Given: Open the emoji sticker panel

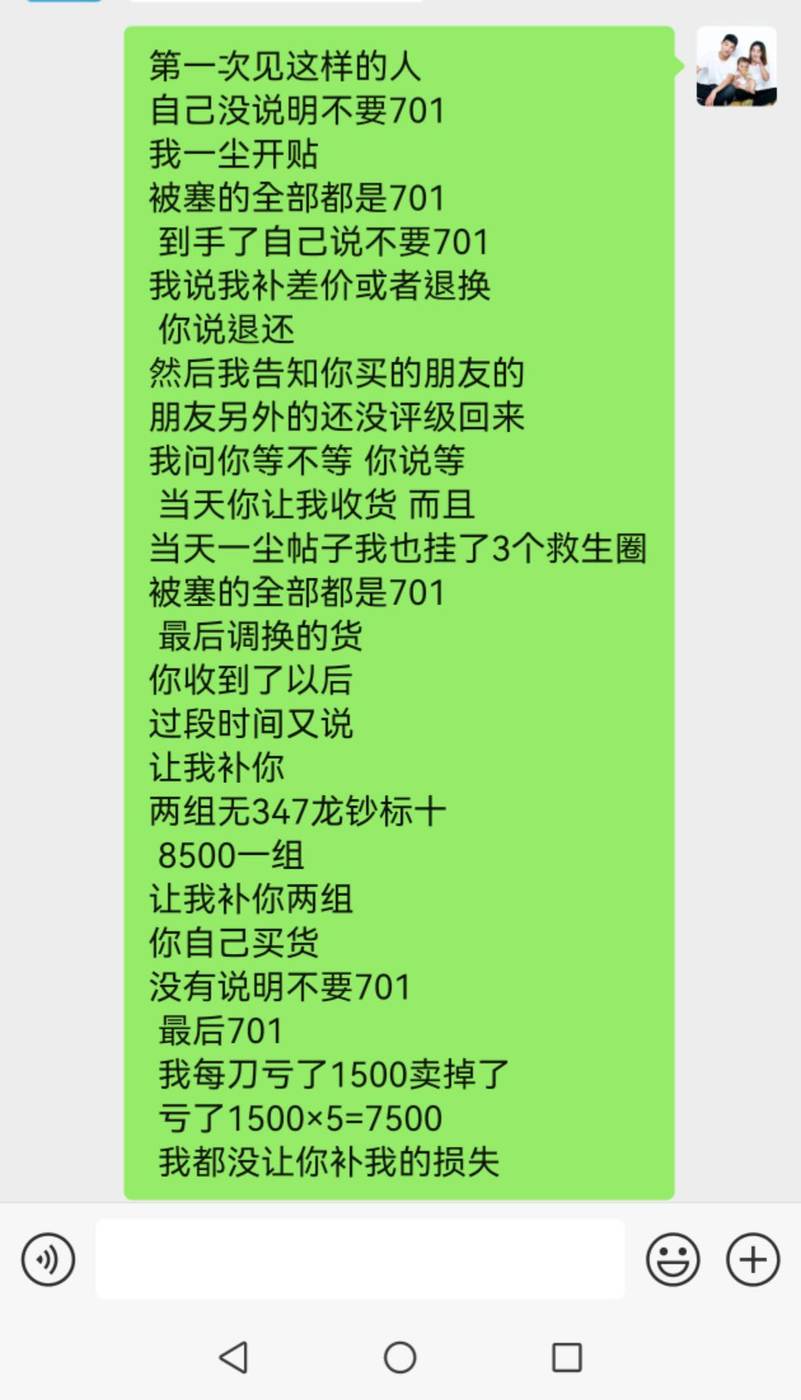Looking at the screenshot, I should coord(673,1259).
